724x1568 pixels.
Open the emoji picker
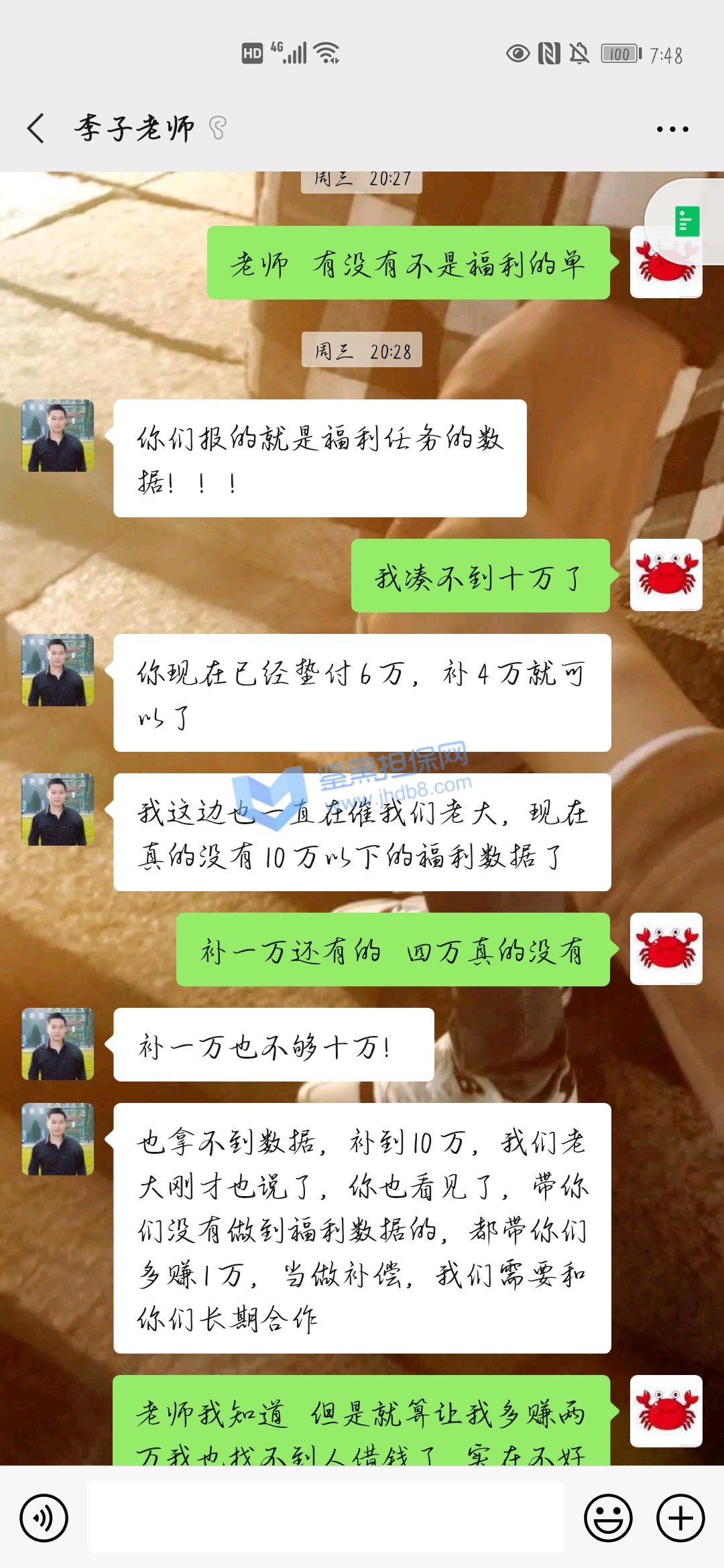coord(608,1518)
